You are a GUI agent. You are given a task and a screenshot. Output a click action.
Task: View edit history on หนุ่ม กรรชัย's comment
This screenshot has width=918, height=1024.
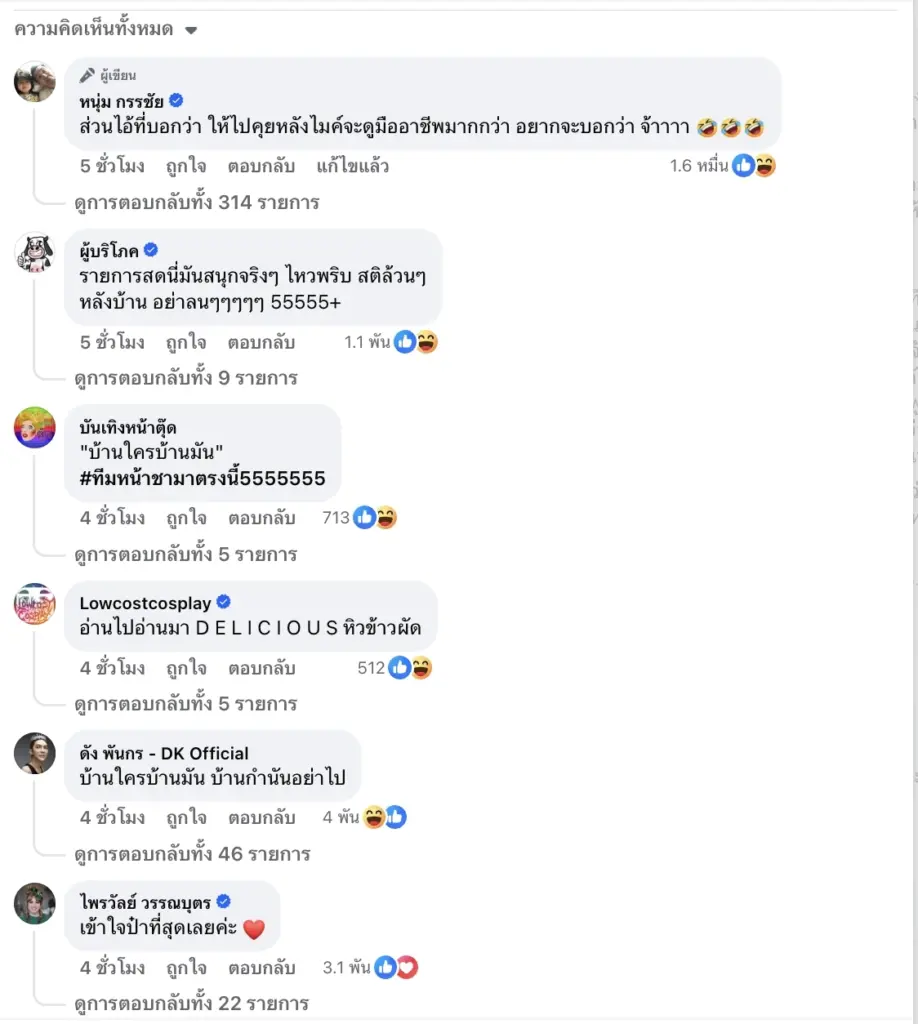(x=352, y=166)
